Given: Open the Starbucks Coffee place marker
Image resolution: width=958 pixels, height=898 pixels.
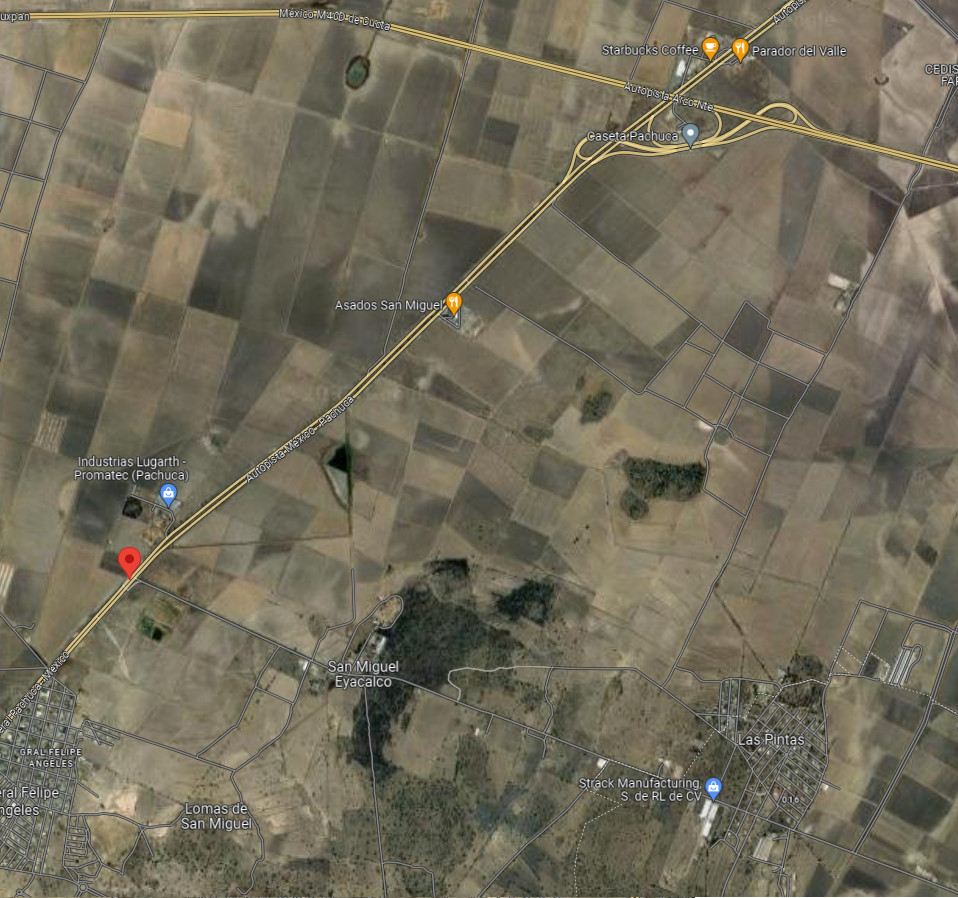Looking at the screenshot, I should (710, 47).
